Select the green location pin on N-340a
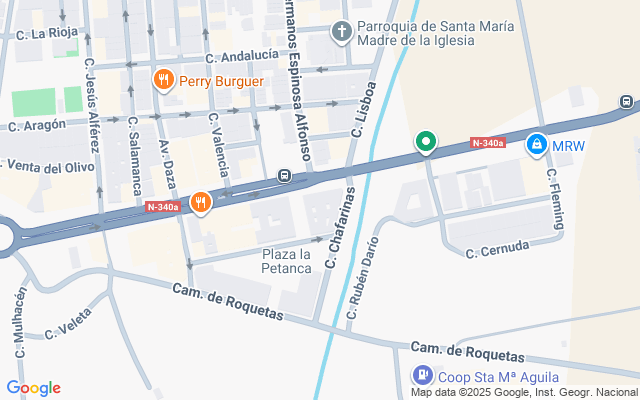Image resolution: width=640 pixels, height=400 pixels. (426, 143)
